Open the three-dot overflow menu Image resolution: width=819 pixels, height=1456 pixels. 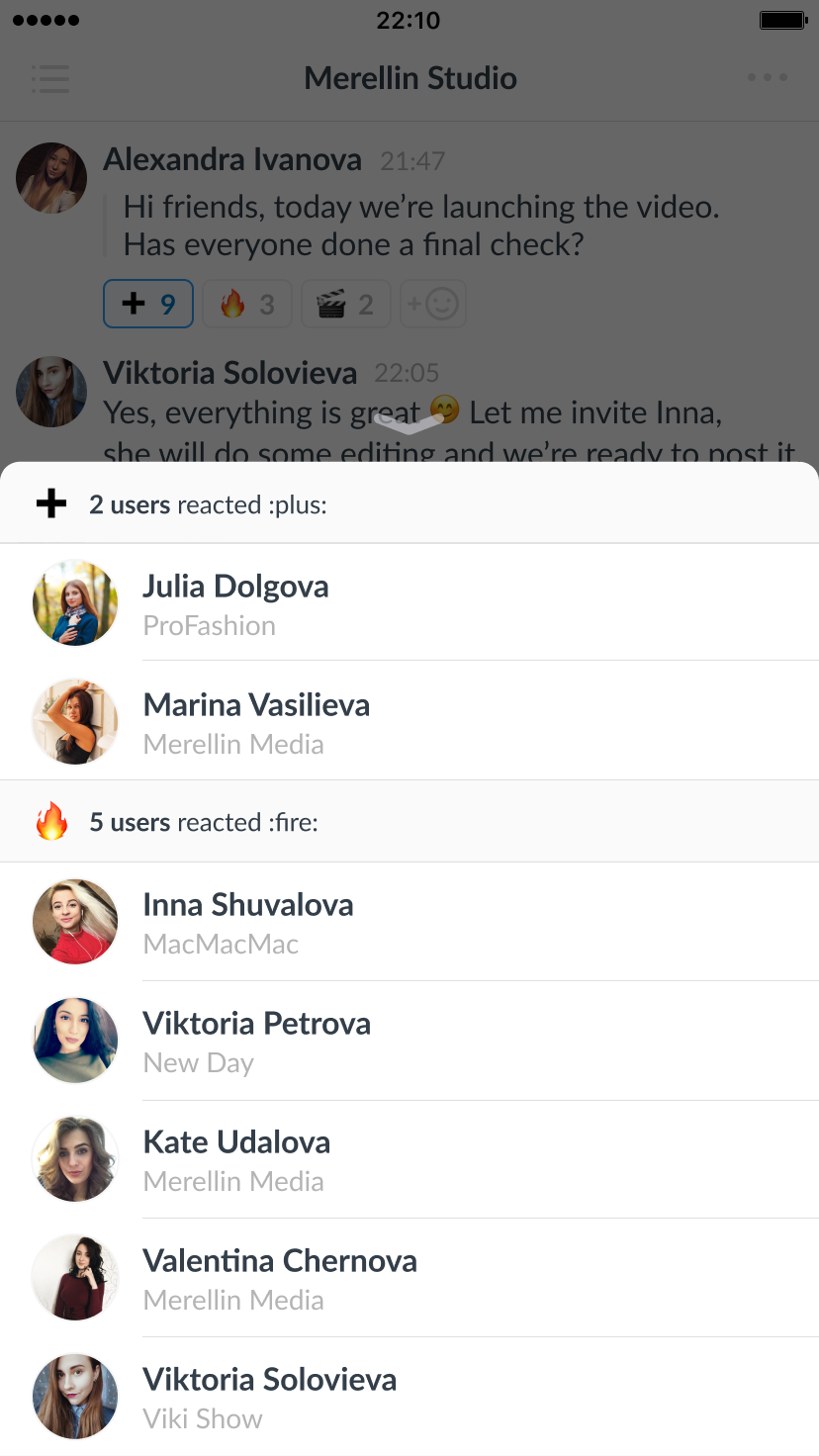tap(767, 78)
